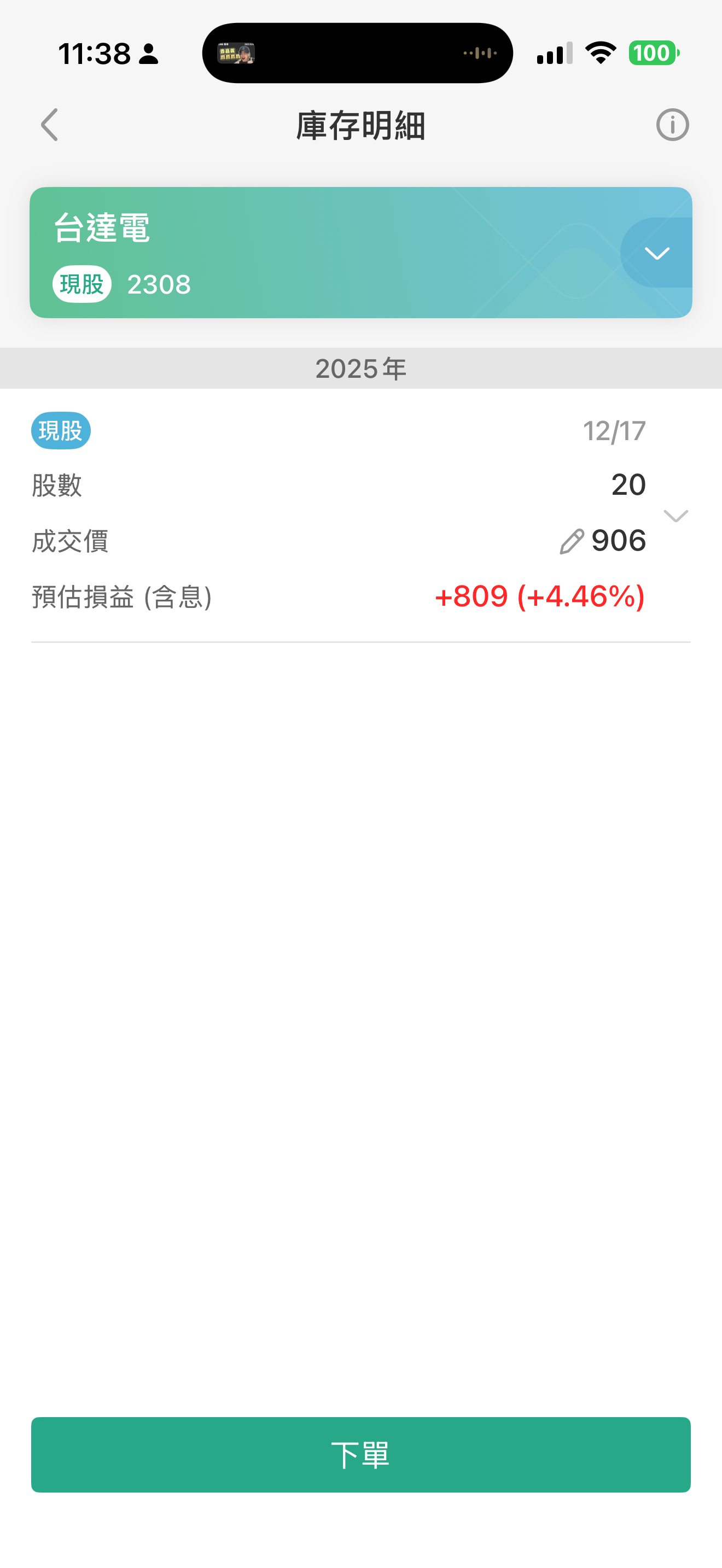Edit the 成交價 906 with pencil icon
Viewport: 722px width, 1568px height.
pyautogui.click(x=572, y=541)
